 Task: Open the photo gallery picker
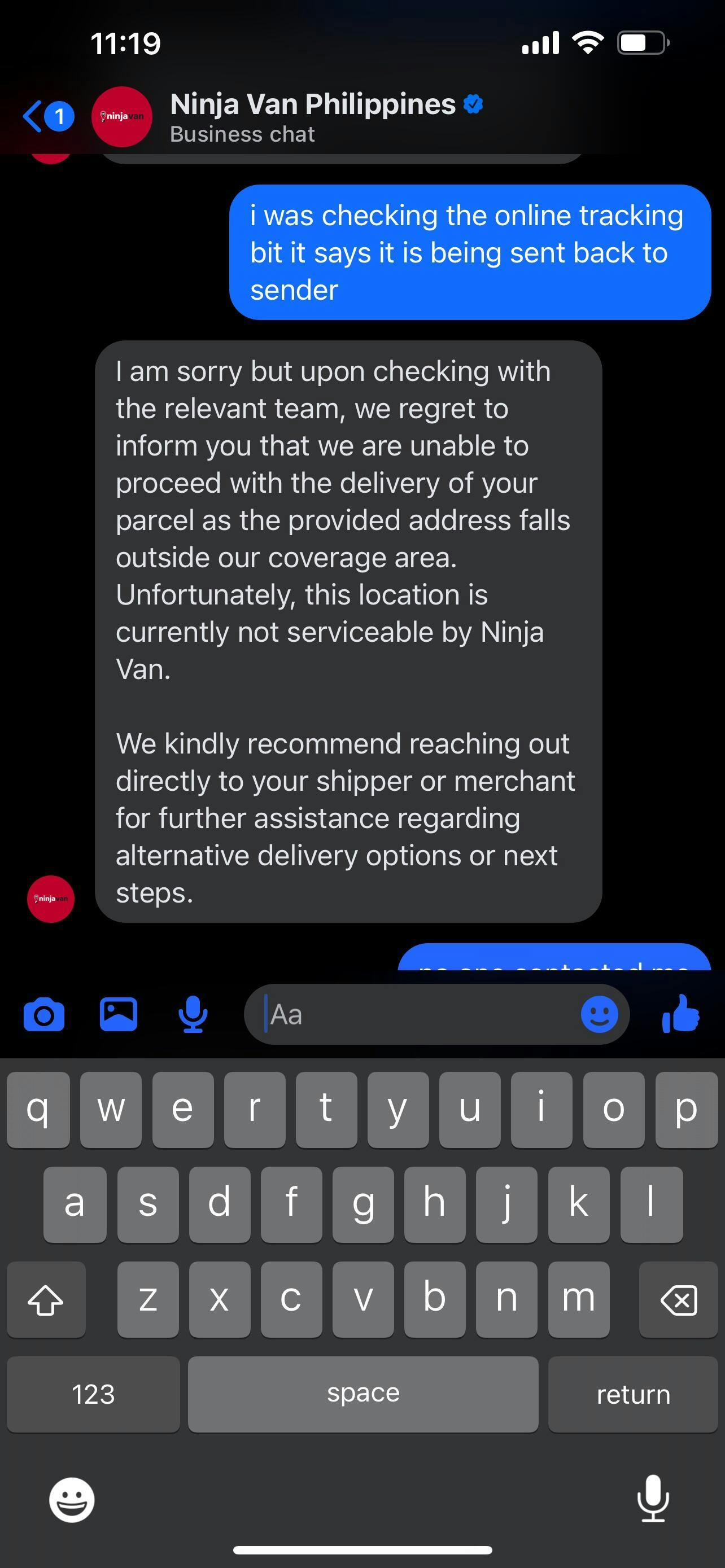[x=118, y=1014]
